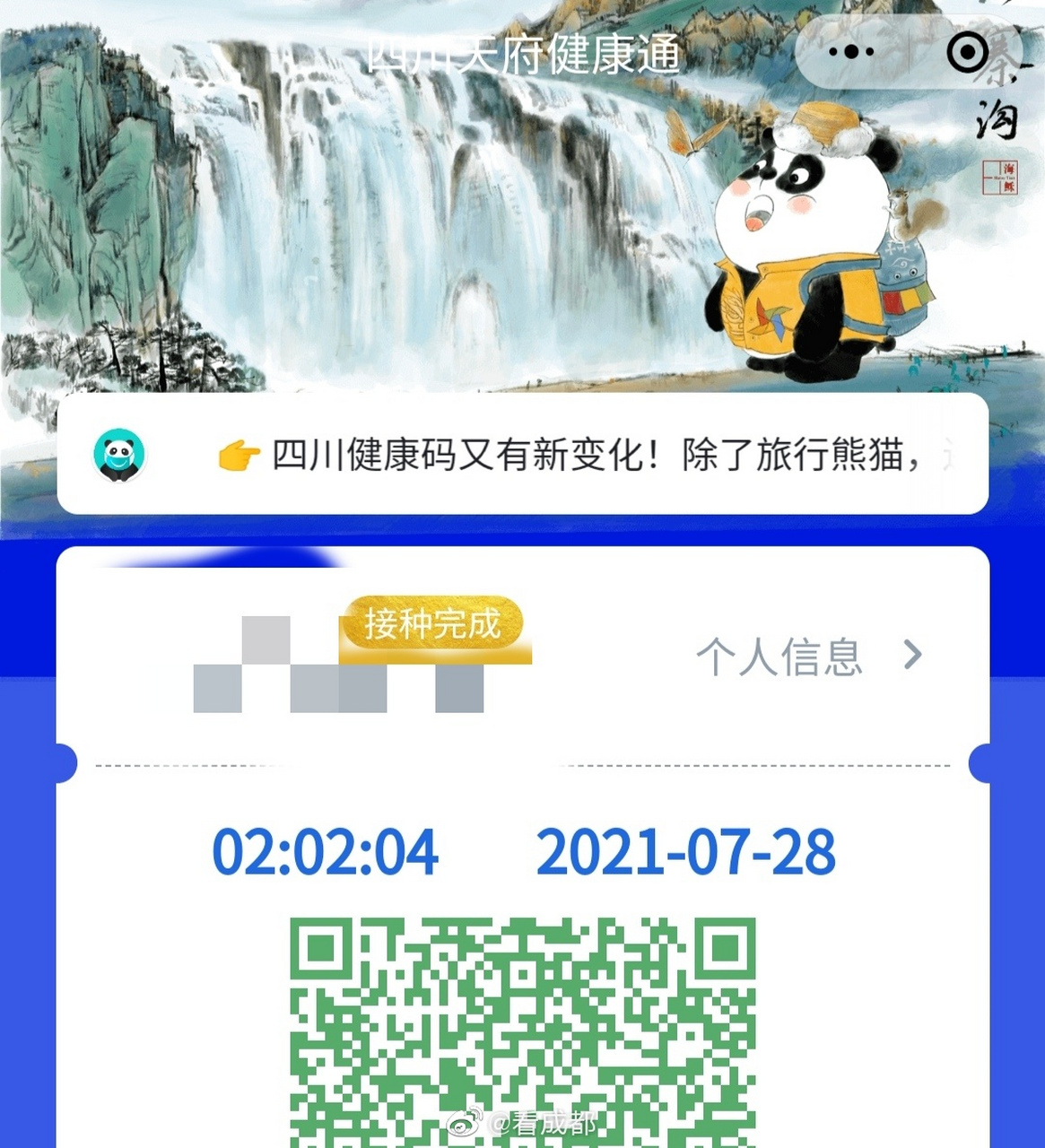Open the mini program more options menu
The image size is (1045, 1148).
[850, 52]
